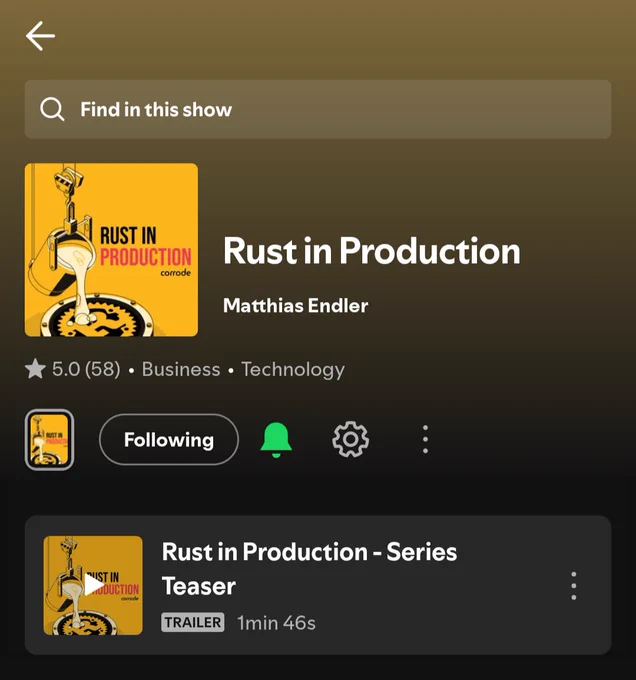Open the show settings gear
Image resolution: width=636 pixels, height=680 pixels.
point(350,440)
